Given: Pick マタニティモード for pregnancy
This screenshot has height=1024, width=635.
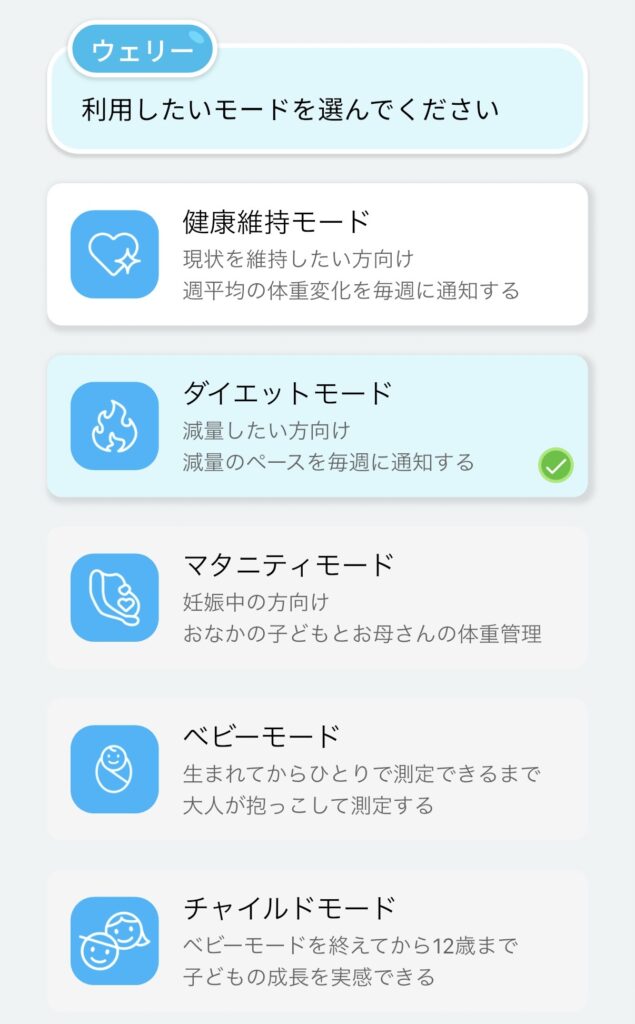Looking at the screenshot, I should pos(317,597).
